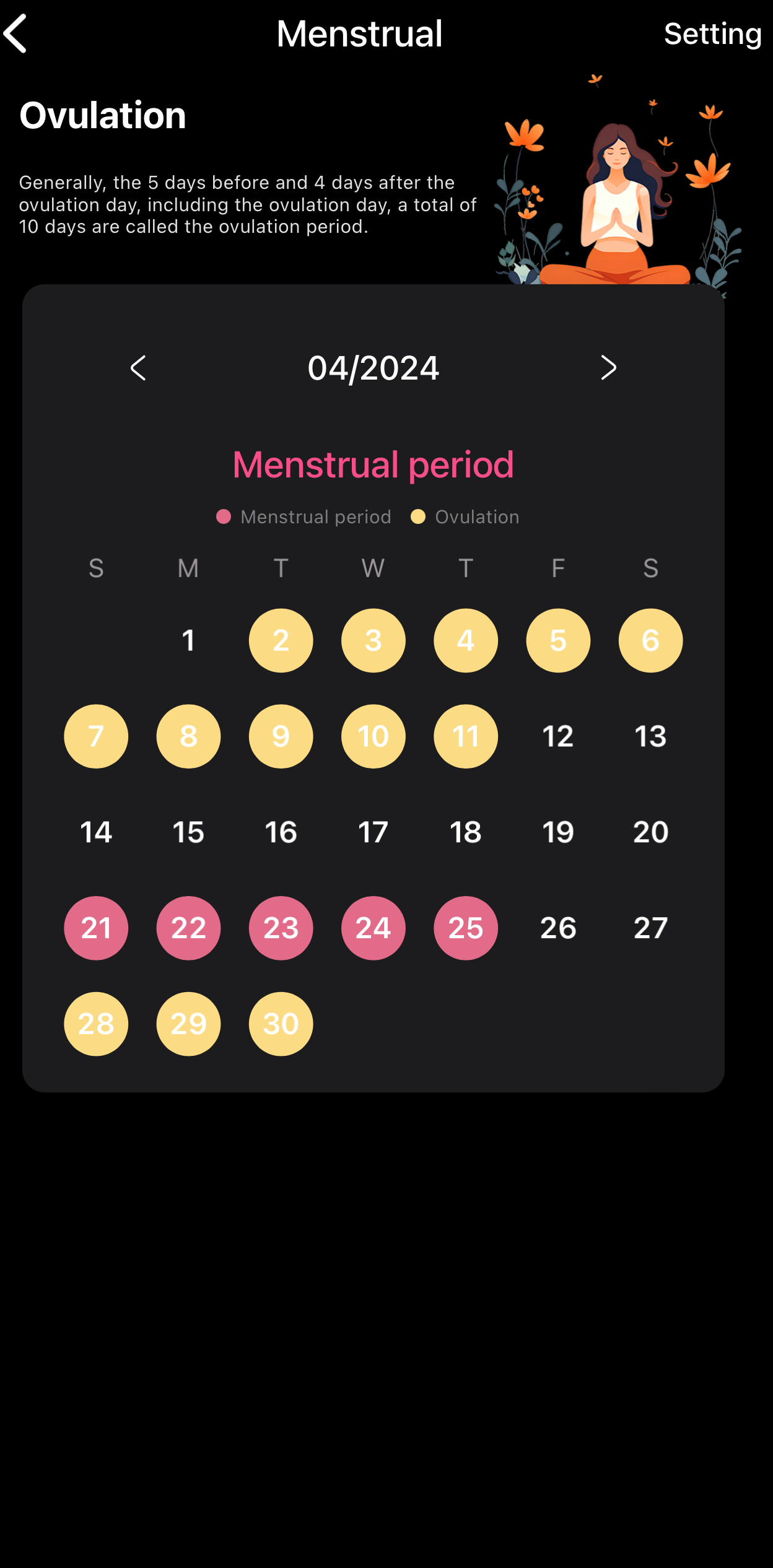Choose the 27th in the calendar

[650, 928]
